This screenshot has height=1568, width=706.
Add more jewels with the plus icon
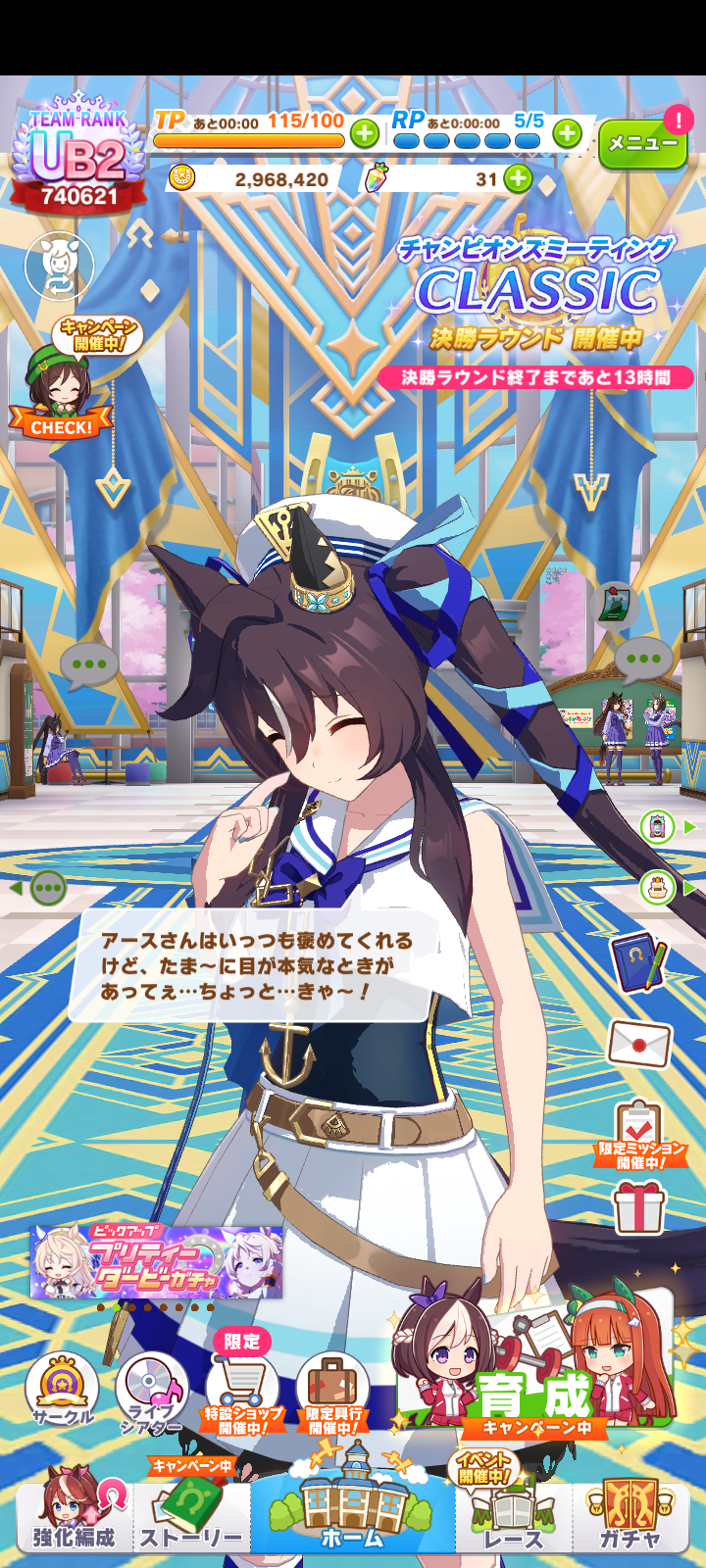point(518,178)
